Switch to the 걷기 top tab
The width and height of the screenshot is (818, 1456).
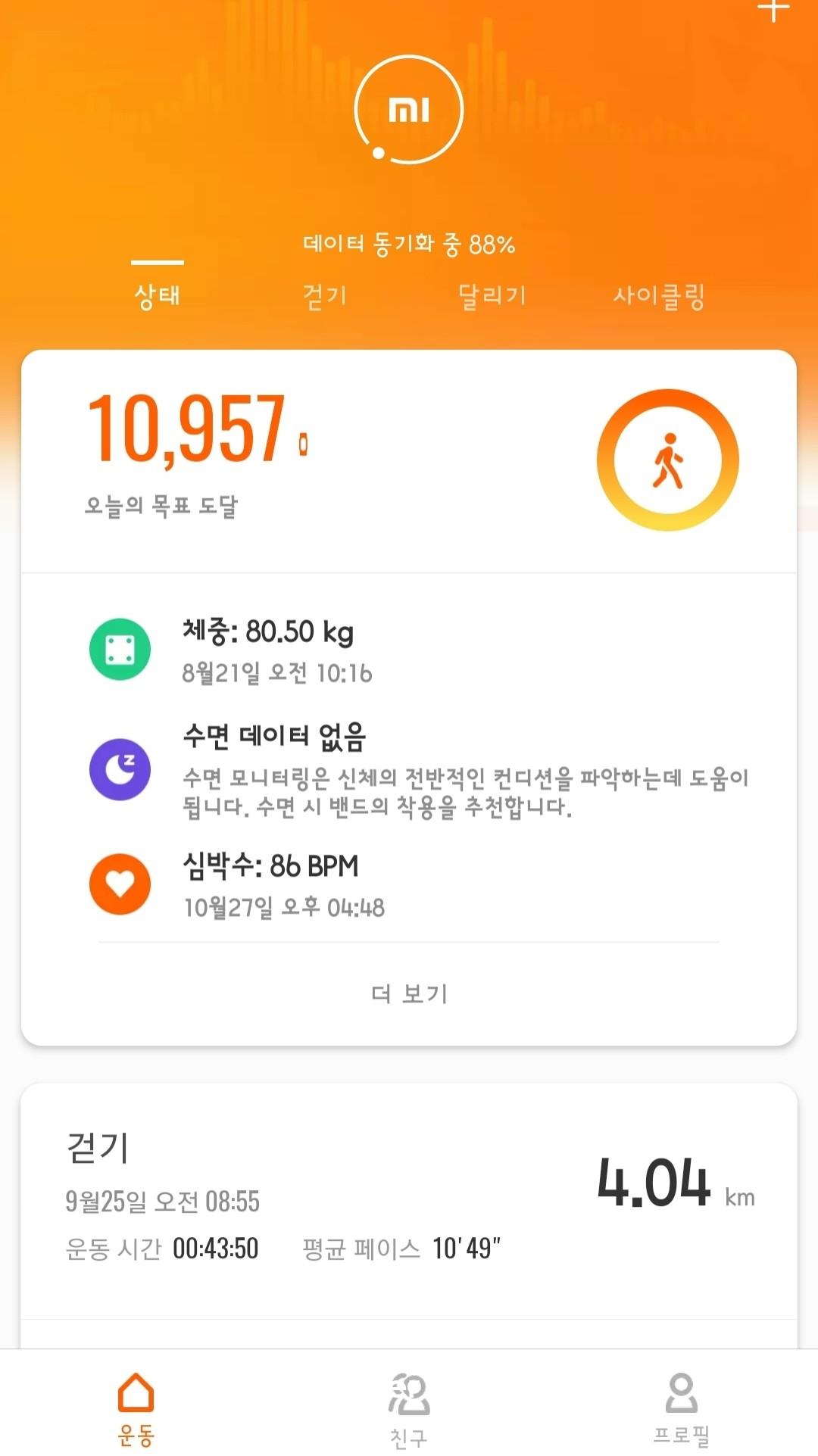coord(325,295)
